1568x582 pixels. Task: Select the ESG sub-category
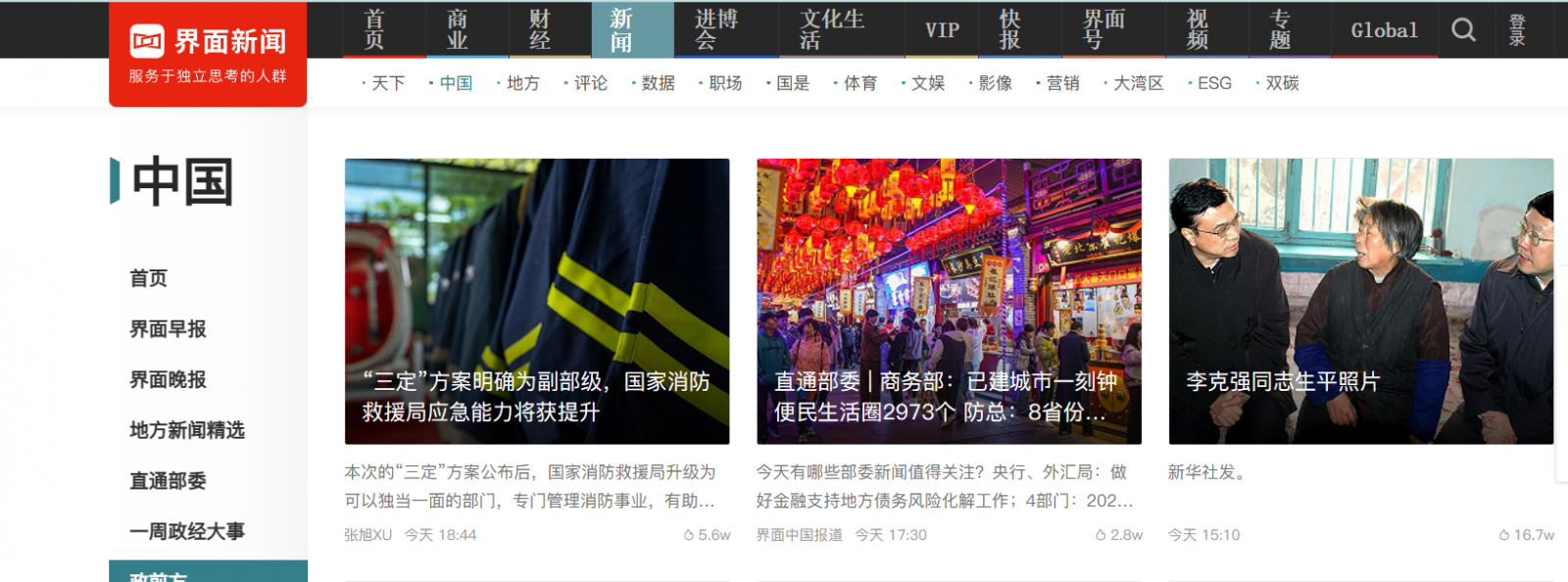[1214, 83]
